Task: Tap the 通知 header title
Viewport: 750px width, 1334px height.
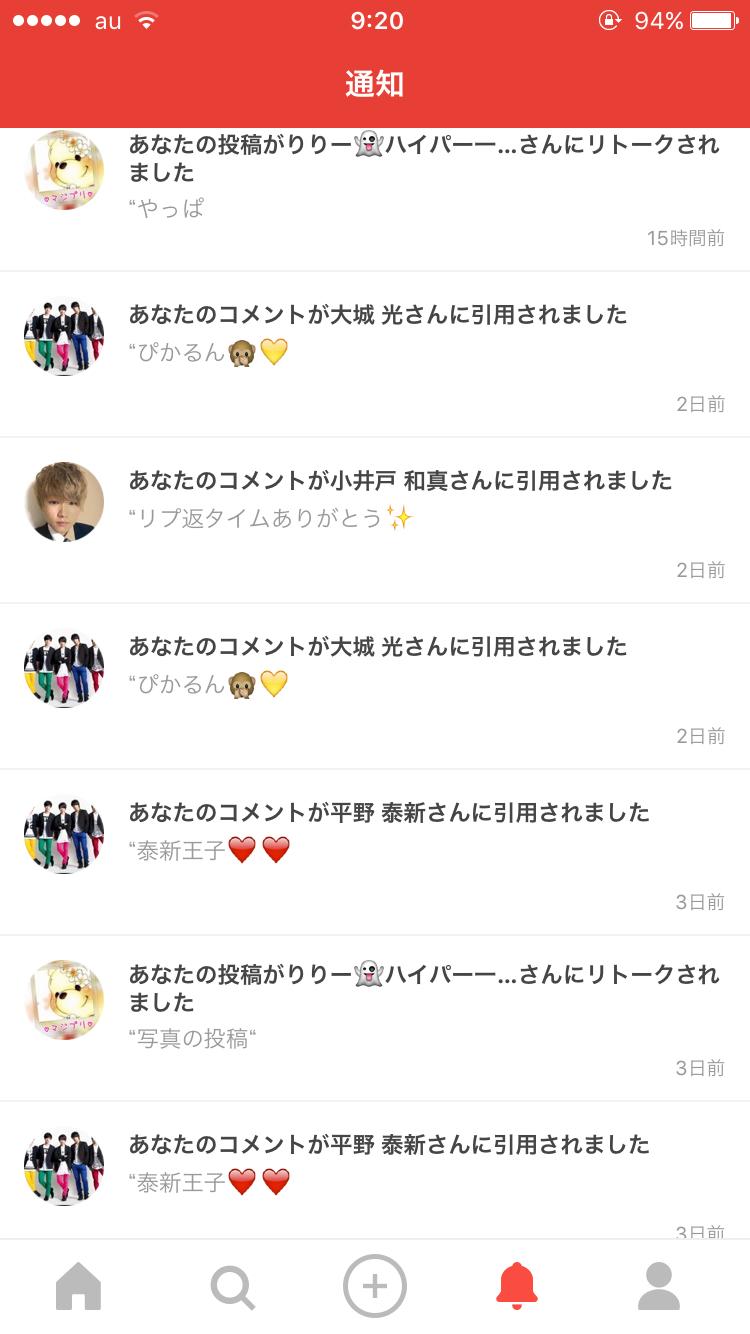Action: (375, 85)
